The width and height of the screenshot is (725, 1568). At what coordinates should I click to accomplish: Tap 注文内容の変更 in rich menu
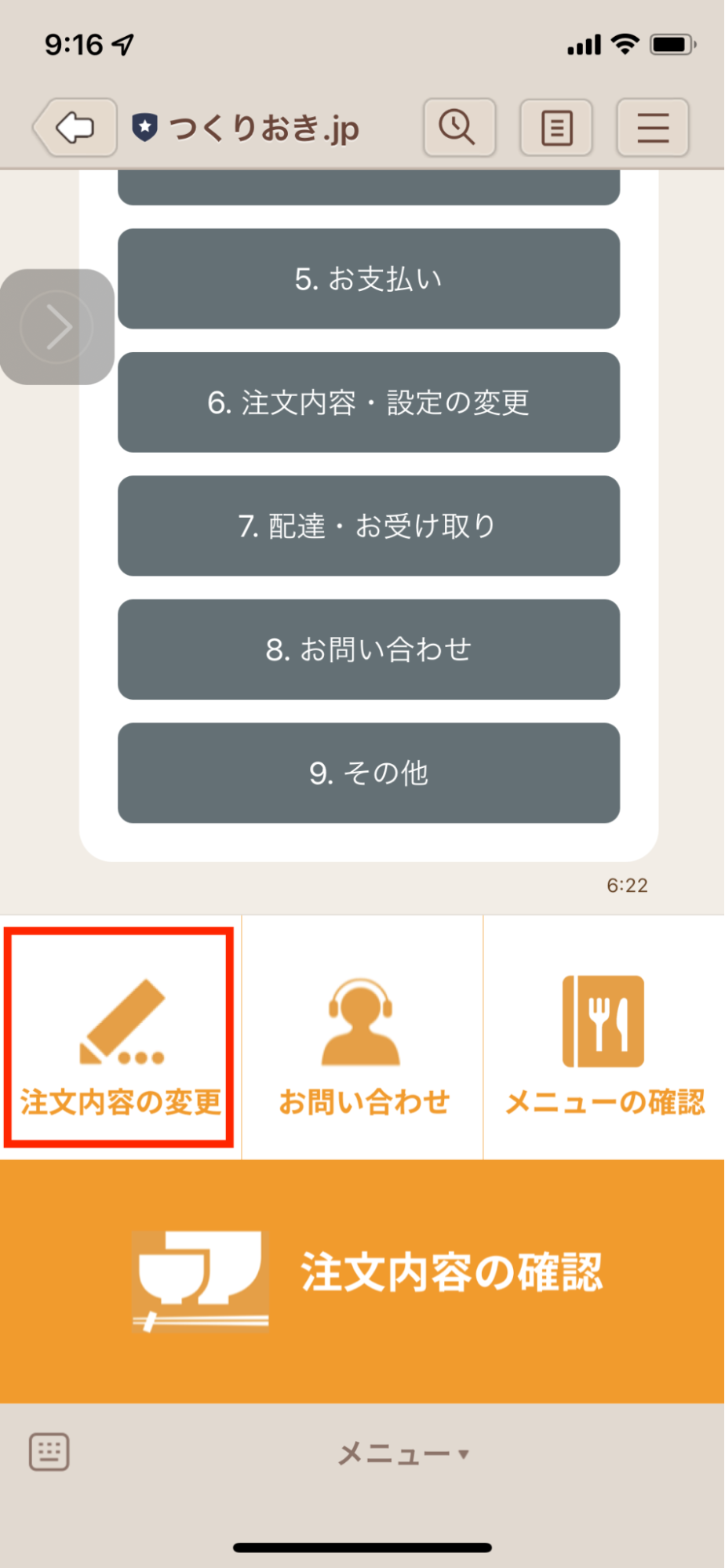coord(120,1037)
